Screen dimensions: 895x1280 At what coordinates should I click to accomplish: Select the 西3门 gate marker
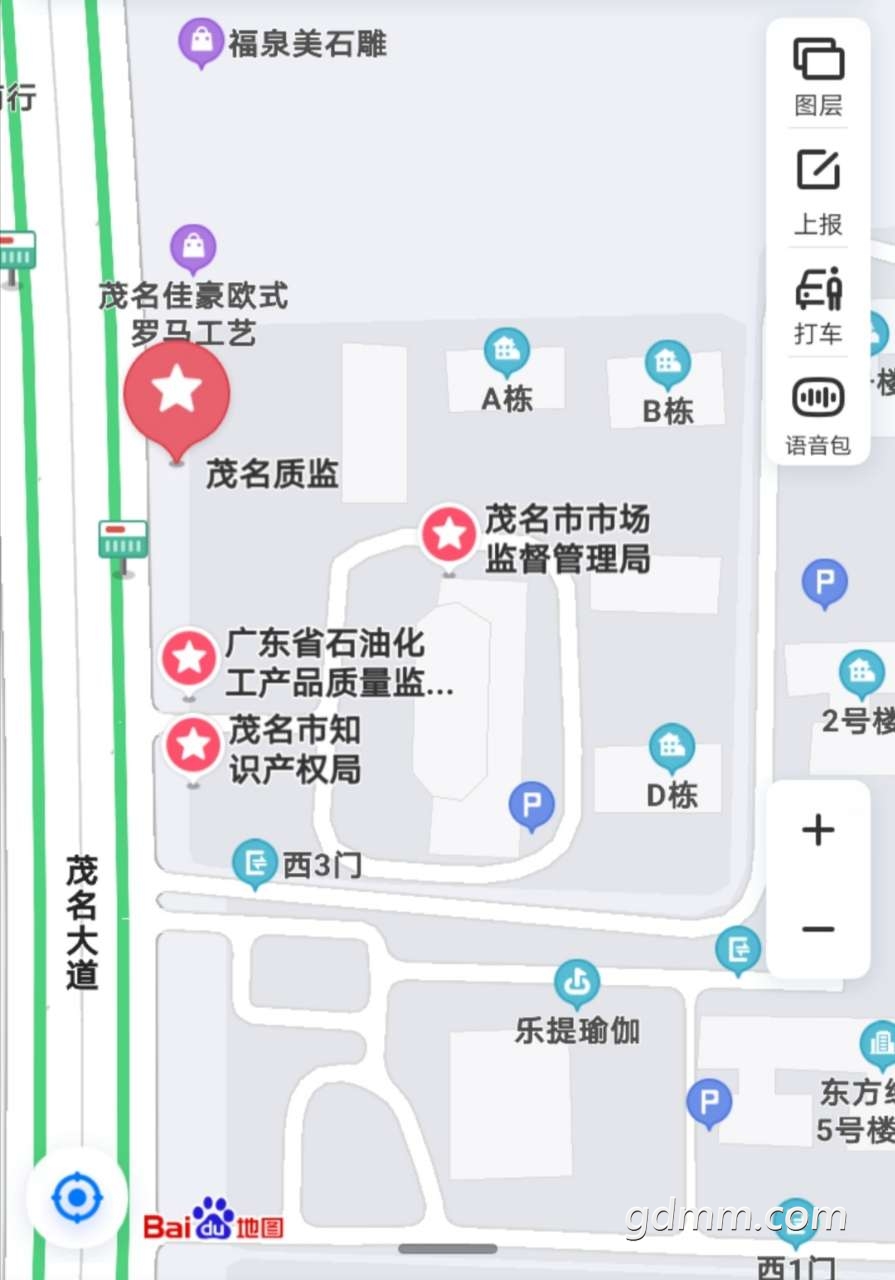pyautogui.click(x=255, y=861)
